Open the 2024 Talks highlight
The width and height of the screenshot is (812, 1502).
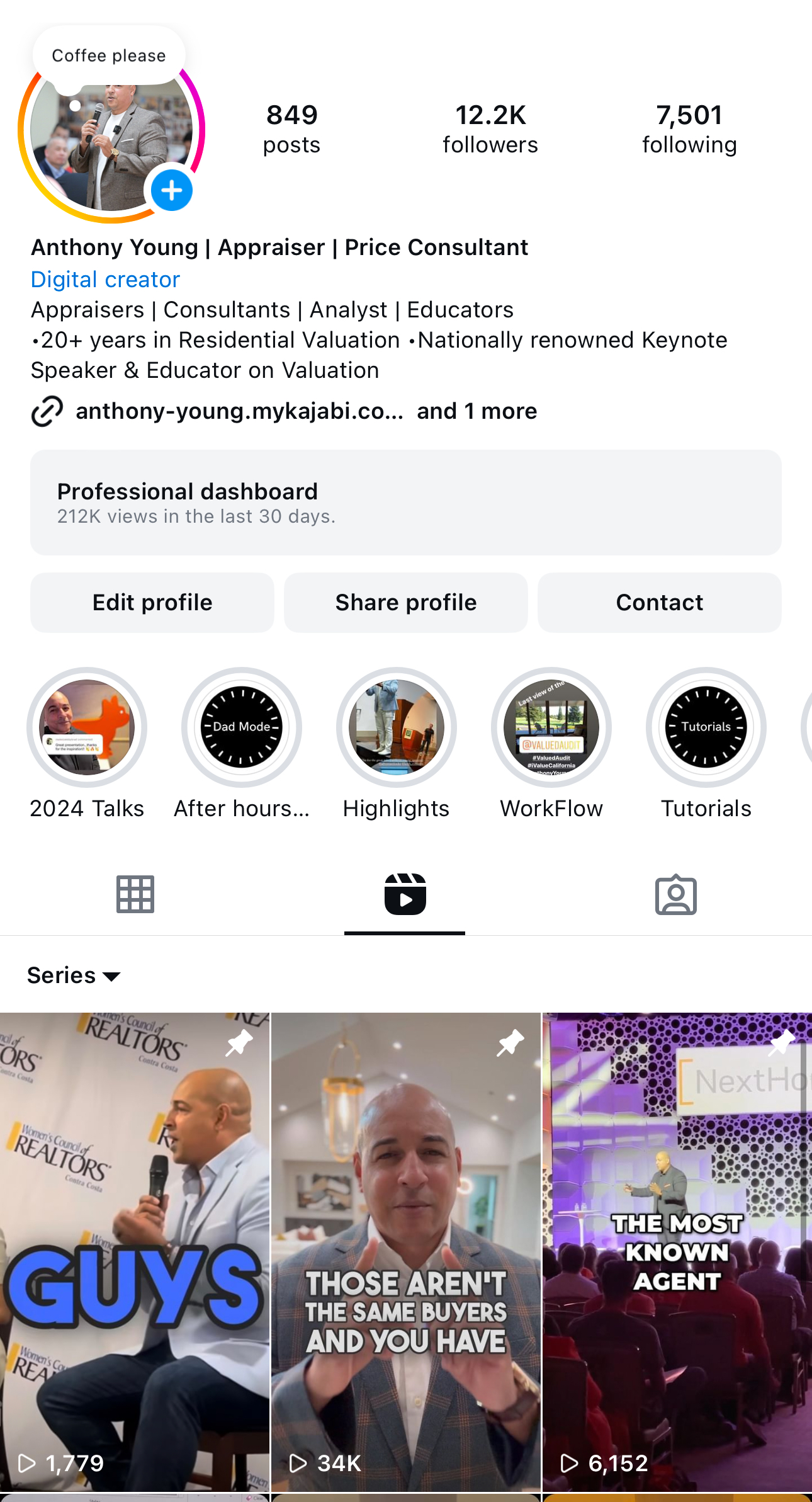point(87,727)
